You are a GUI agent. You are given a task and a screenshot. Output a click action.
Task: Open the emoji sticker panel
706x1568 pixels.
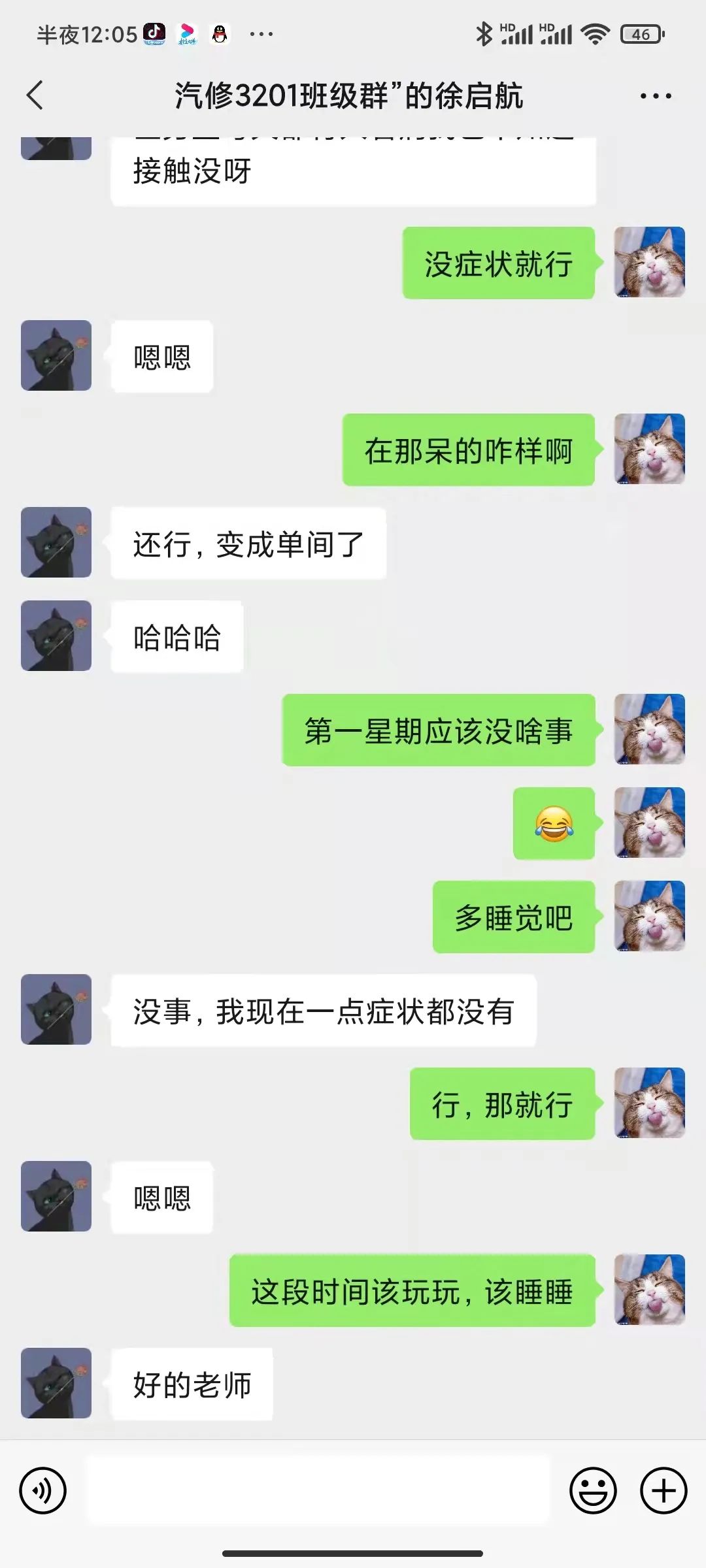click(593, 1491)
